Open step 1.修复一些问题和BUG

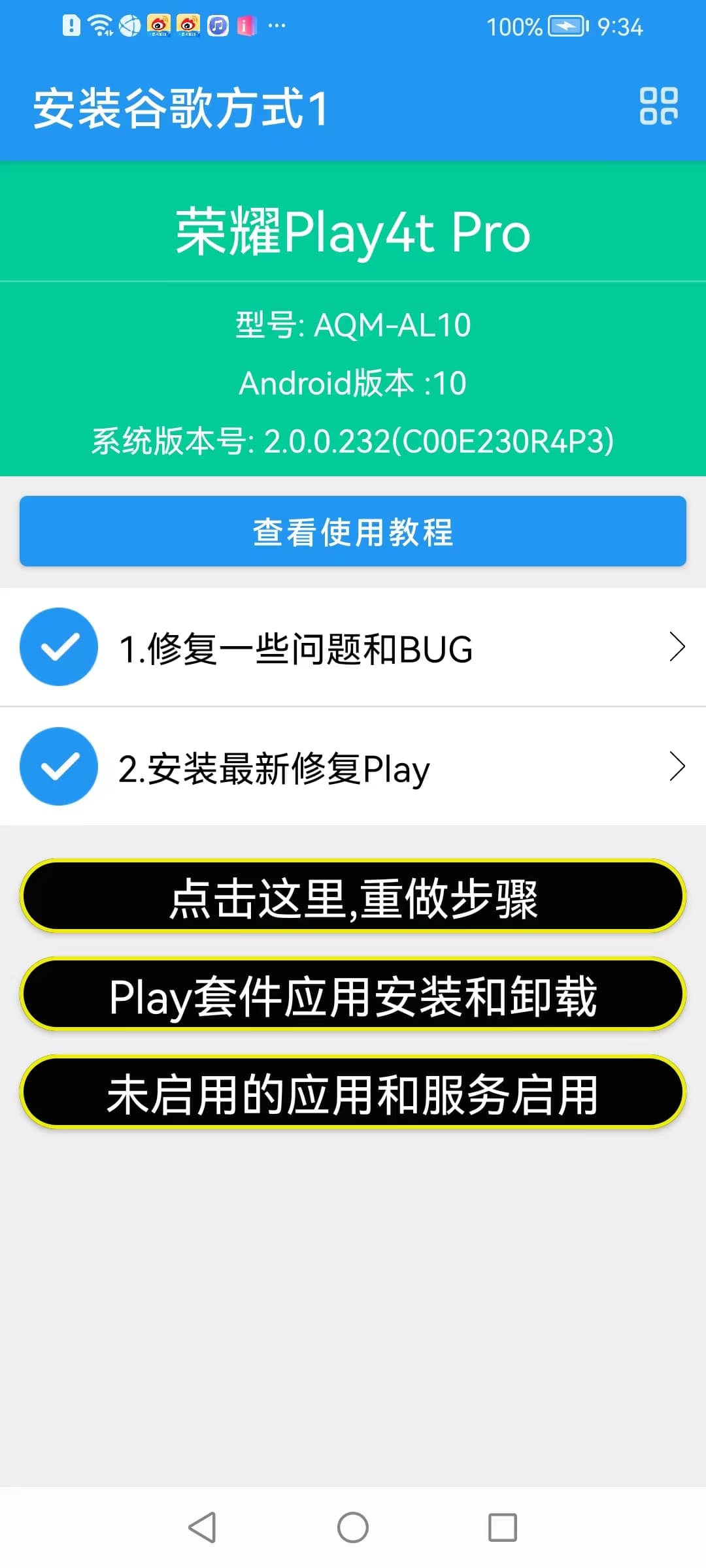(353, 647)
